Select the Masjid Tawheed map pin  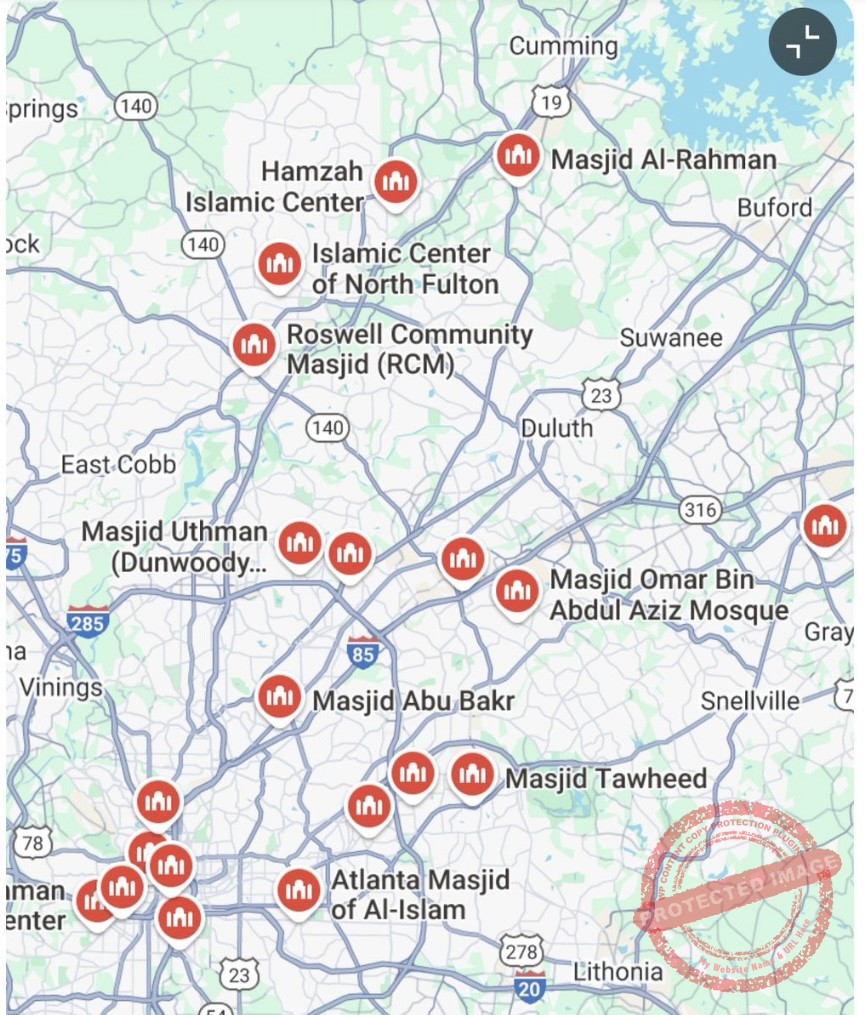472,774
